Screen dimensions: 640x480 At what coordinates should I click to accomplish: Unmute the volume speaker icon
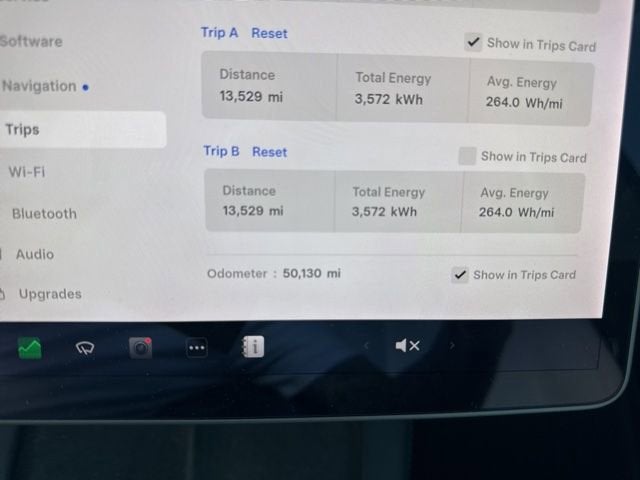point(407,346)
